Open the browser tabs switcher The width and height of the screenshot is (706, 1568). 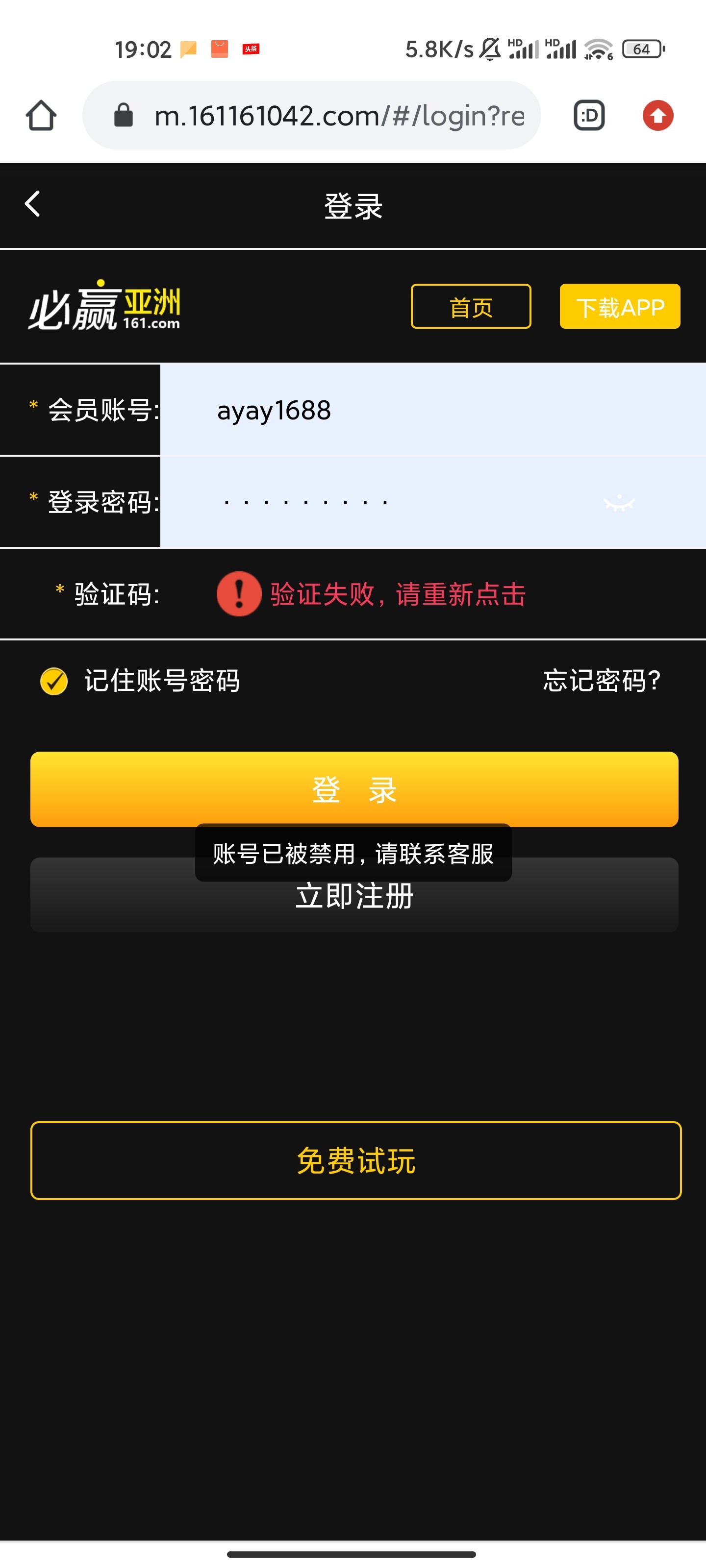(589, 115)
